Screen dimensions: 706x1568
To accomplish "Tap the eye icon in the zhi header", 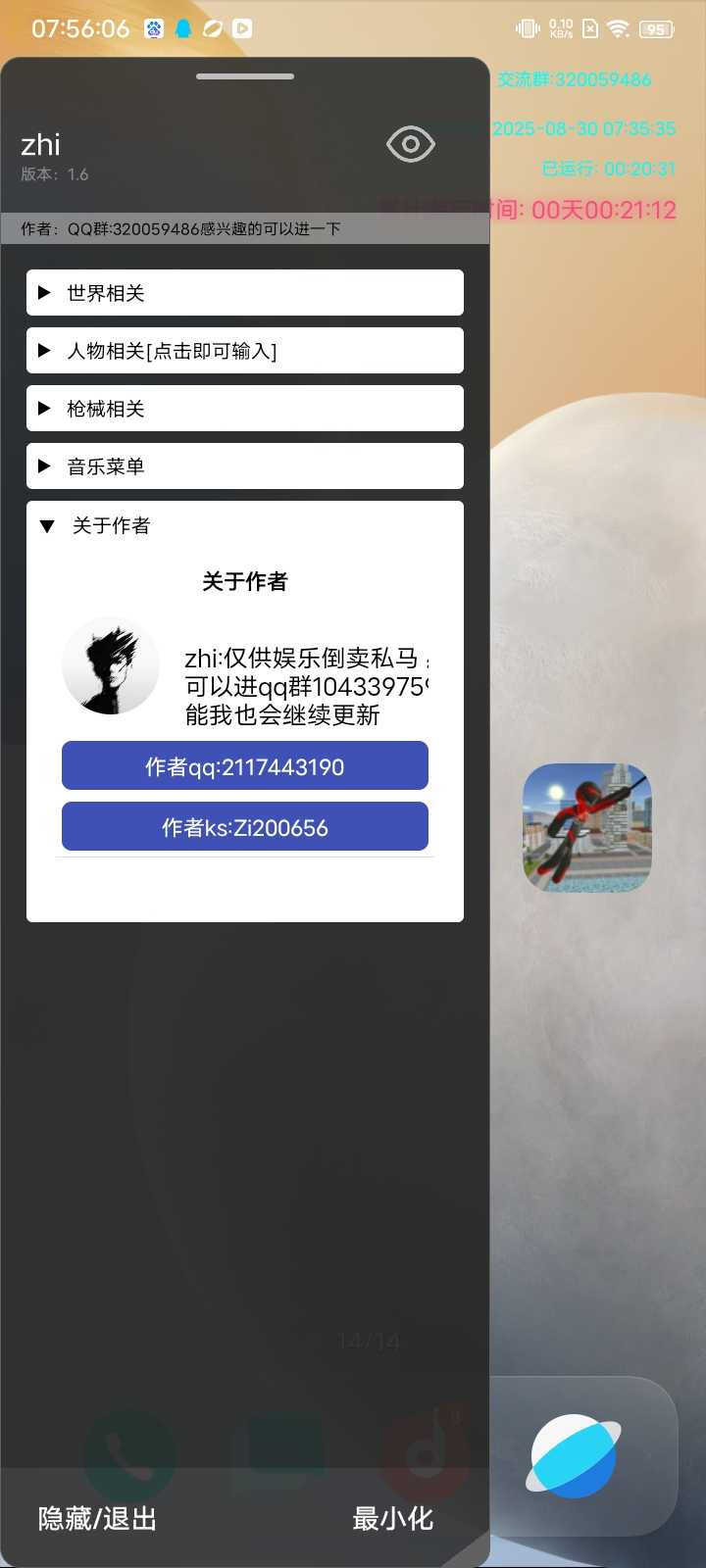I will pos(410,145).
